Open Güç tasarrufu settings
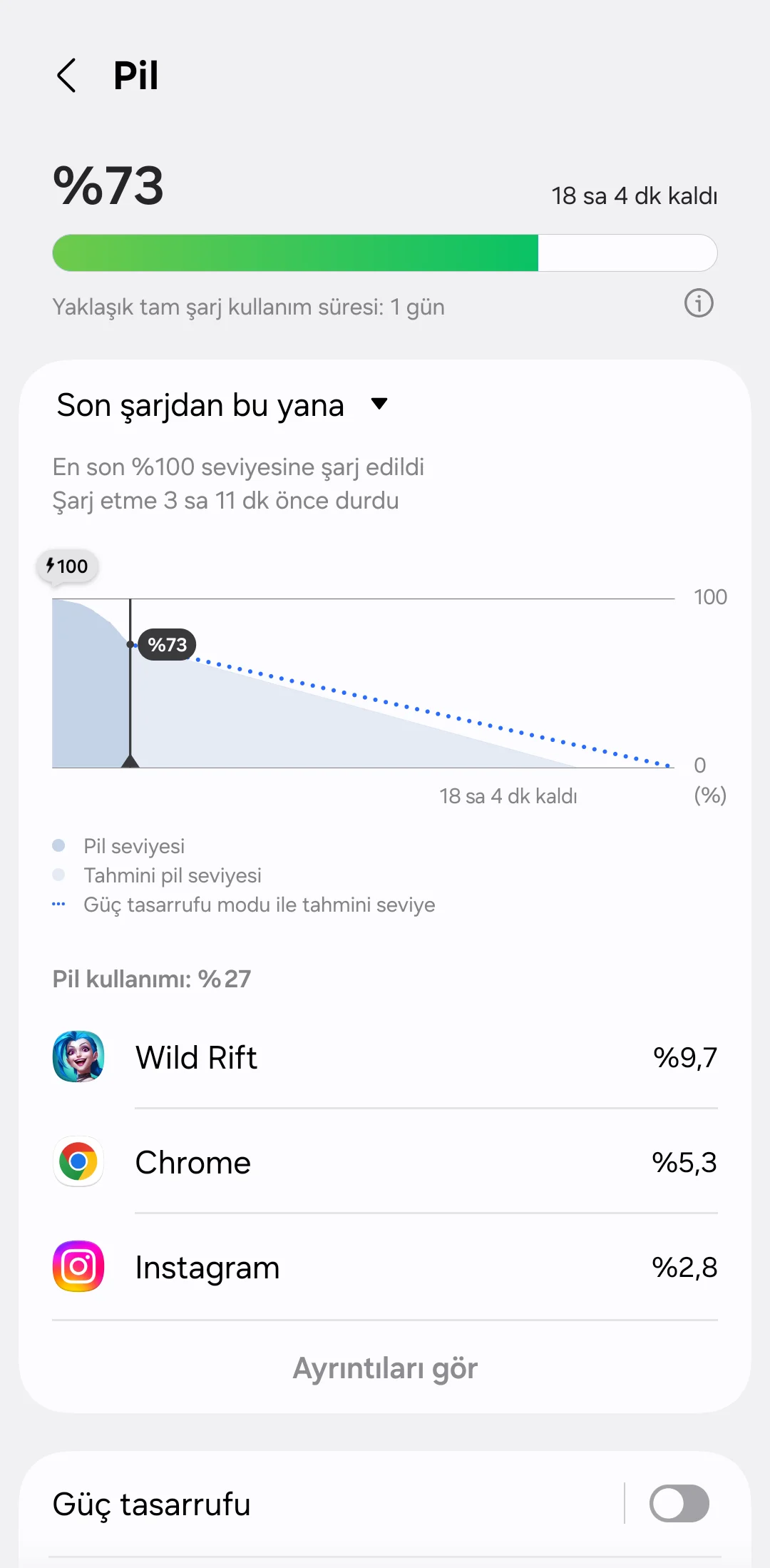 point(321,1504)
